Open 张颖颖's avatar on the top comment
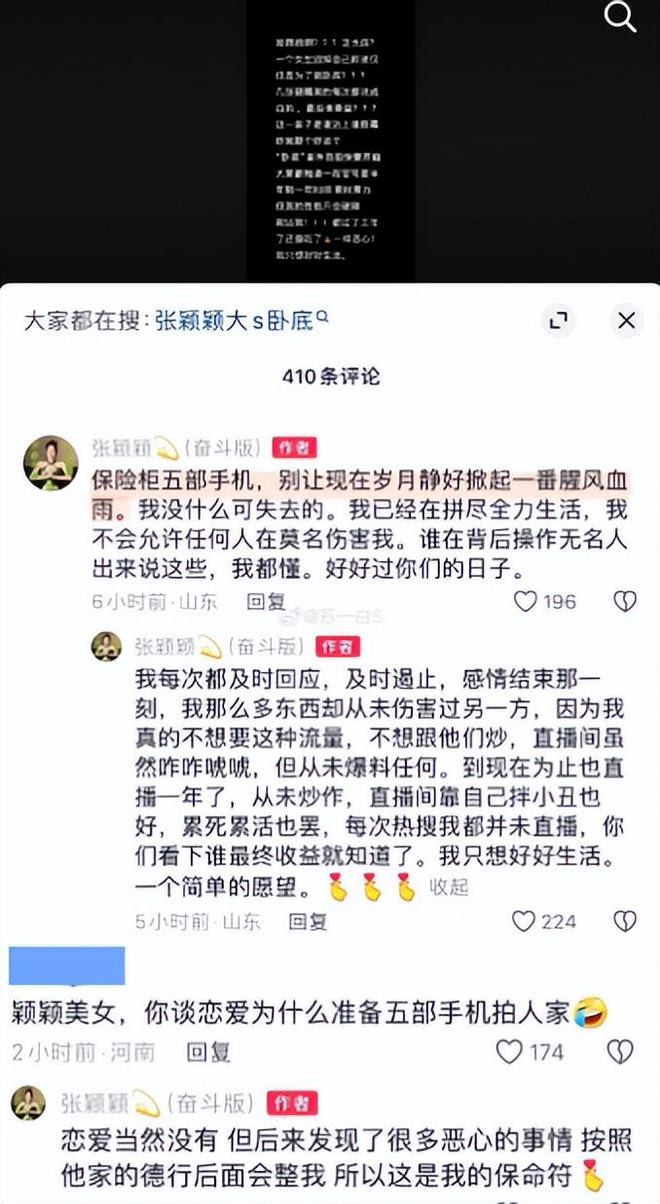Viewport: 660px width, 1204px height. pos(51,462)
